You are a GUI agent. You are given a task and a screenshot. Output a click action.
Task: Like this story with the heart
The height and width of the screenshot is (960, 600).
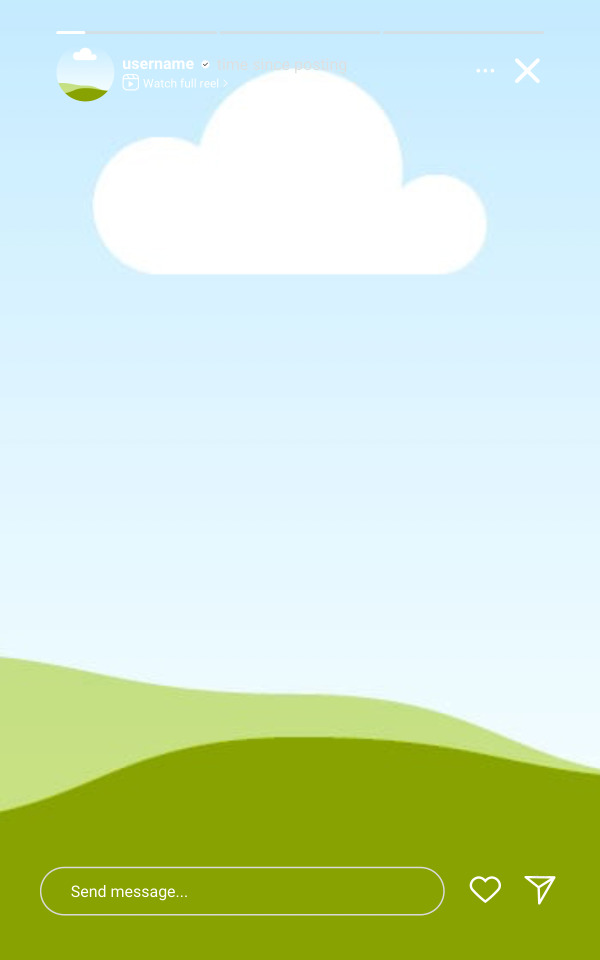485,889
